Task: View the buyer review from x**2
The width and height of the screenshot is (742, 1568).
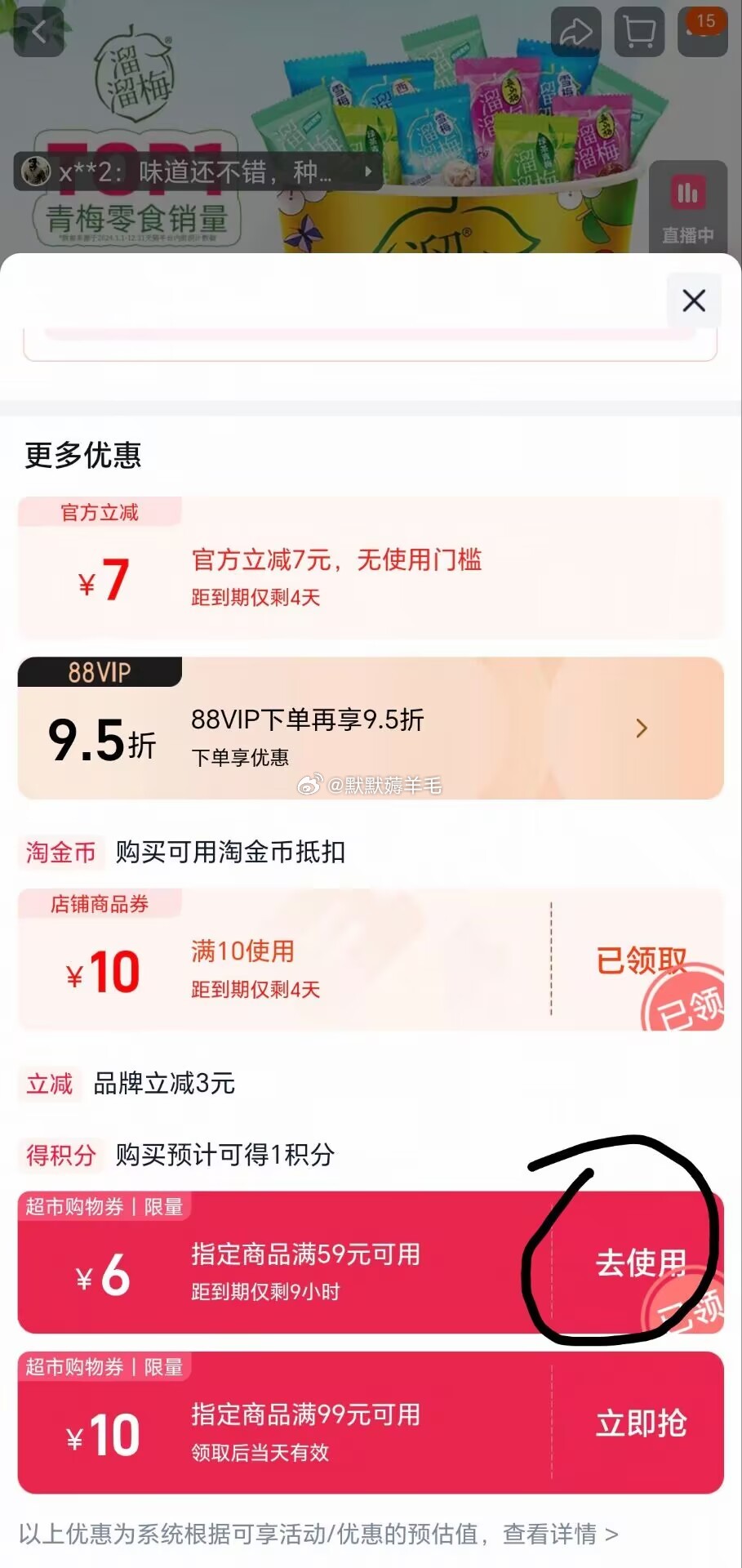Action: (x=198, y=172)
